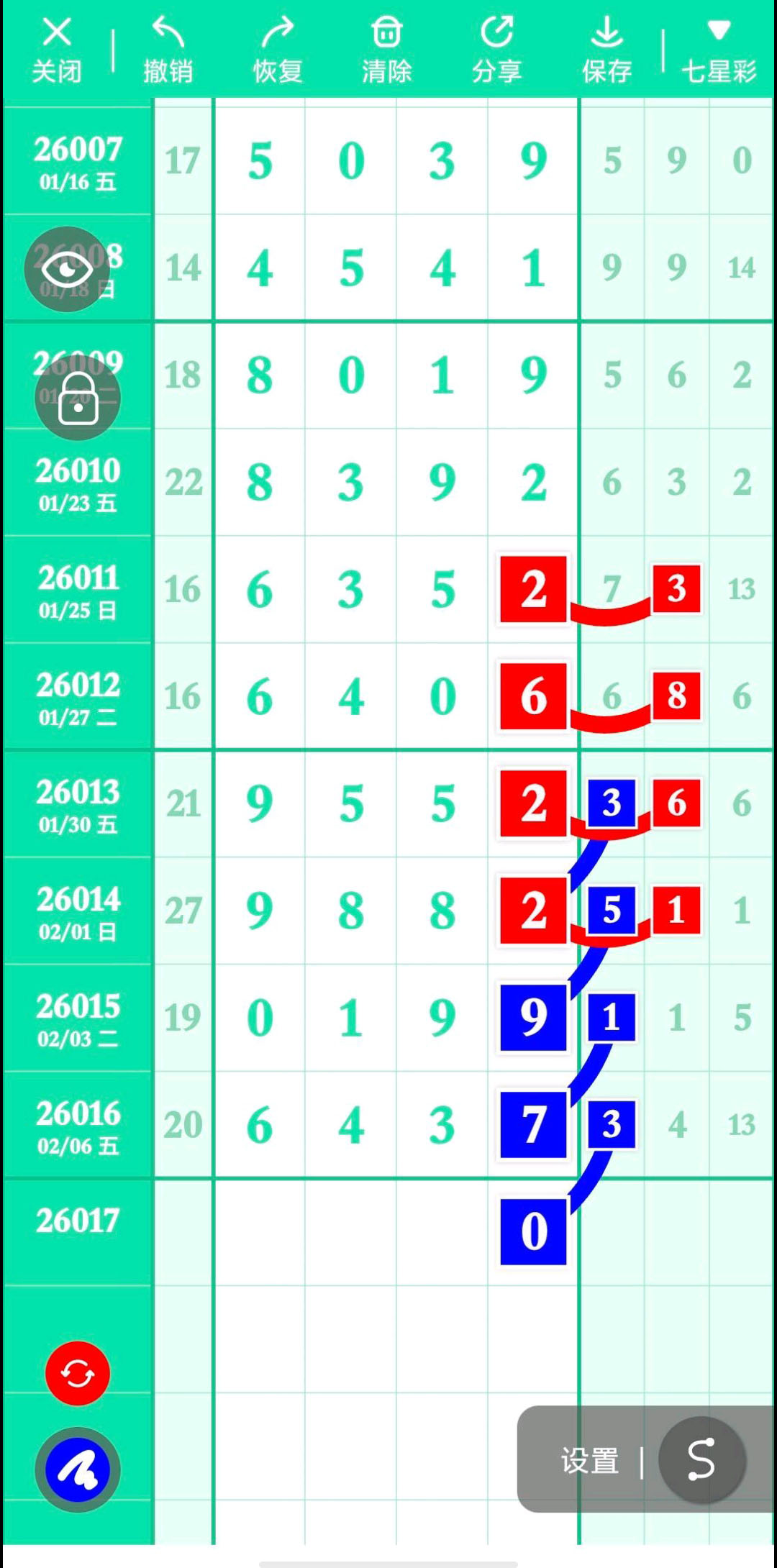Viewport: 777px width, 1568px height.
Task: Select the blue curved-line drawing tool
Action: tap(78, 1469)
